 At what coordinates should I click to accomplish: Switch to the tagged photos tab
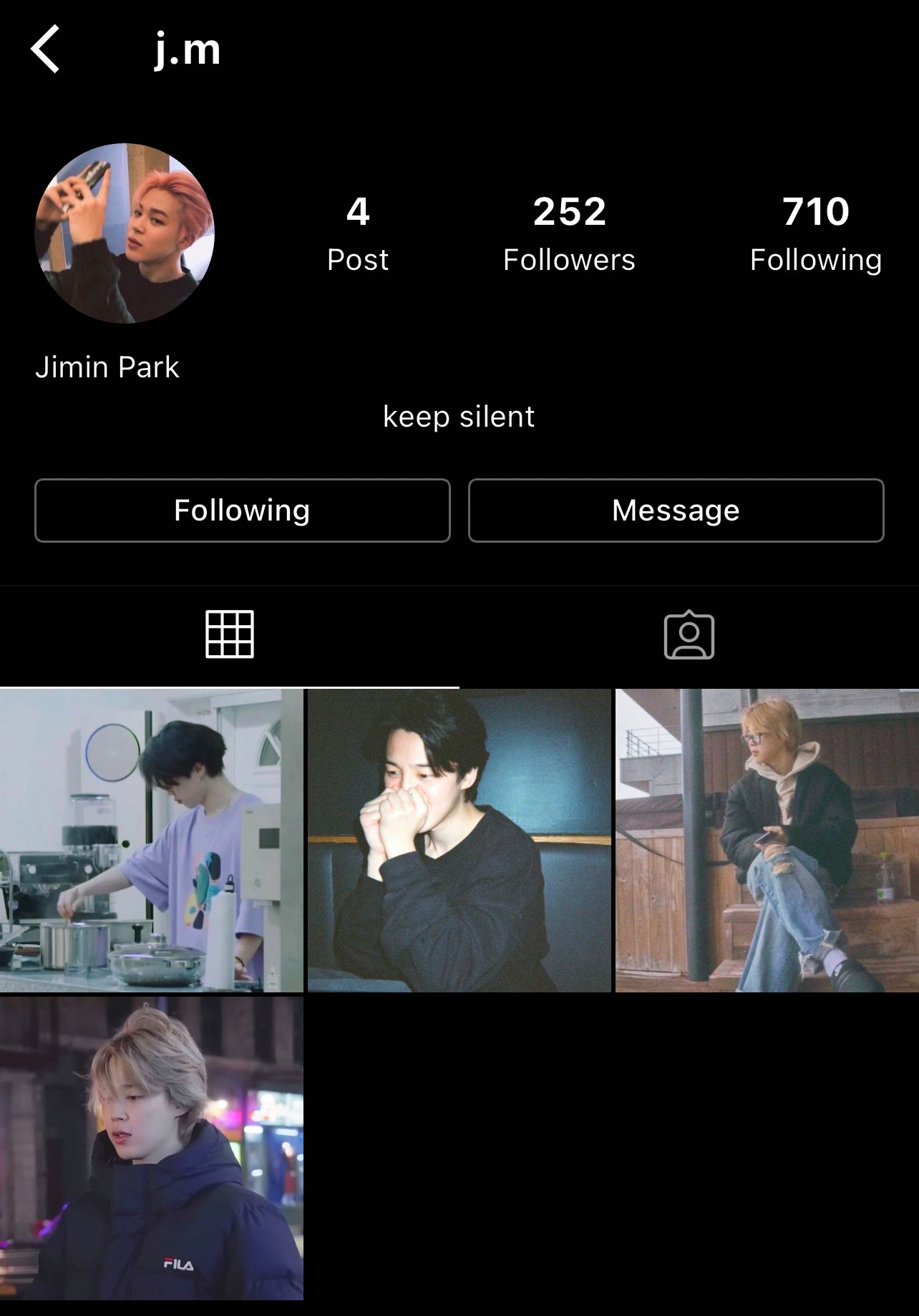point(689,634)
